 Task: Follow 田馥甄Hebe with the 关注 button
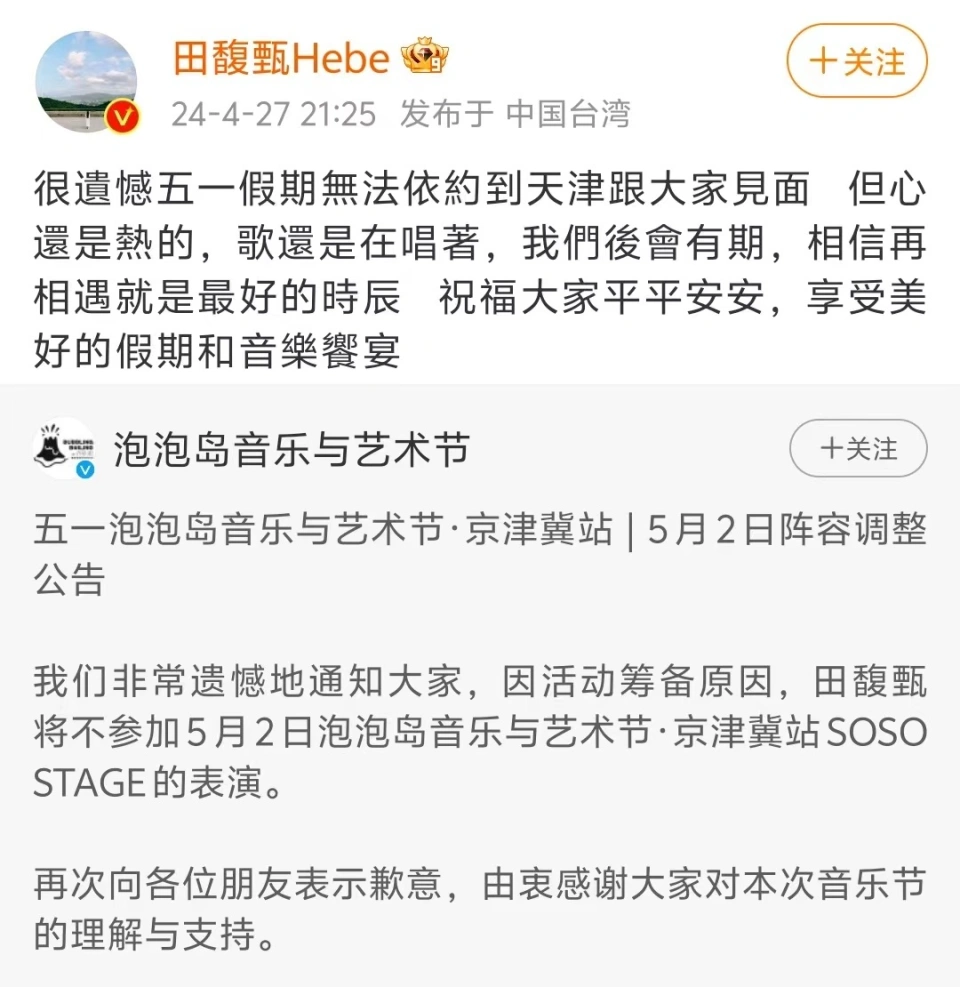857,61
